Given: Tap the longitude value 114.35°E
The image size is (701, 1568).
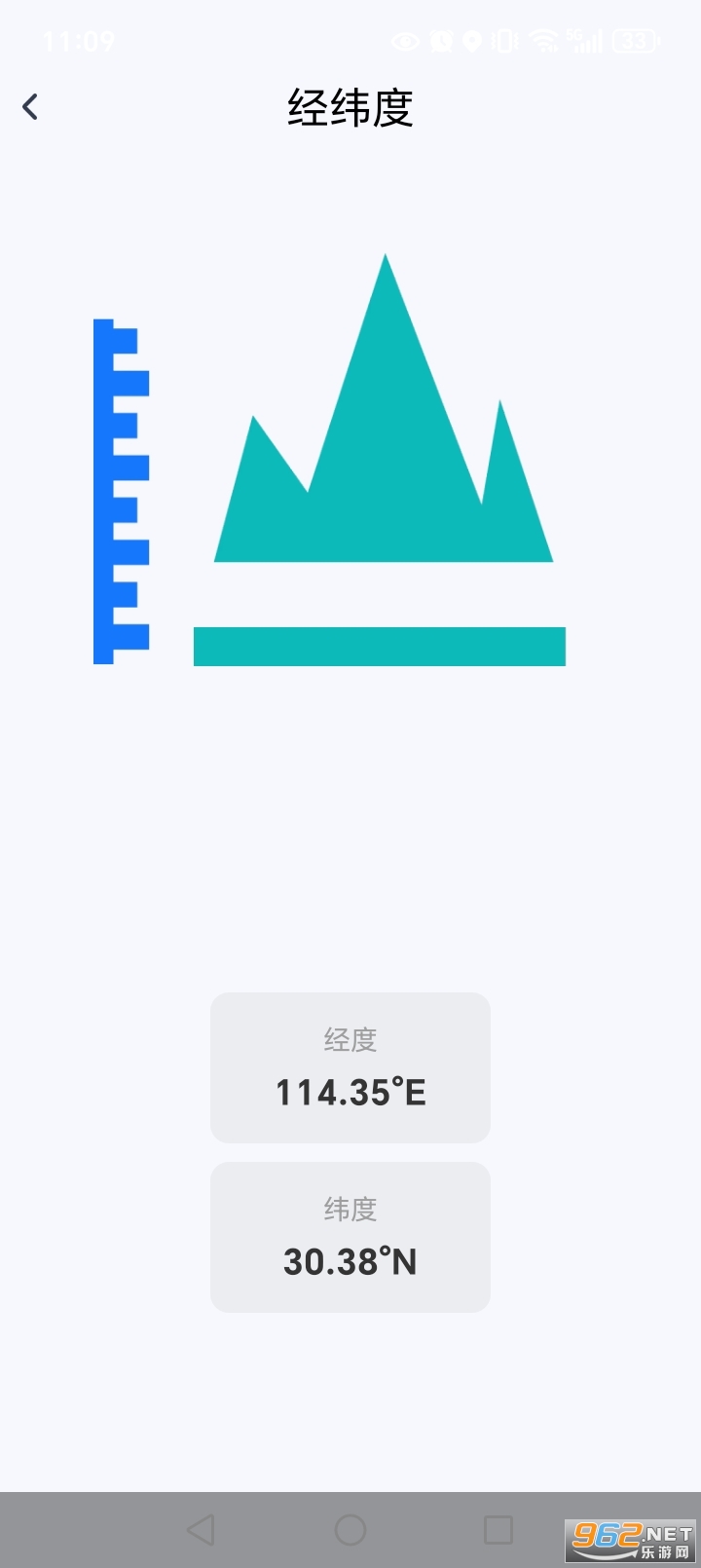Looking at the screenshot, I should [350, 1092].
